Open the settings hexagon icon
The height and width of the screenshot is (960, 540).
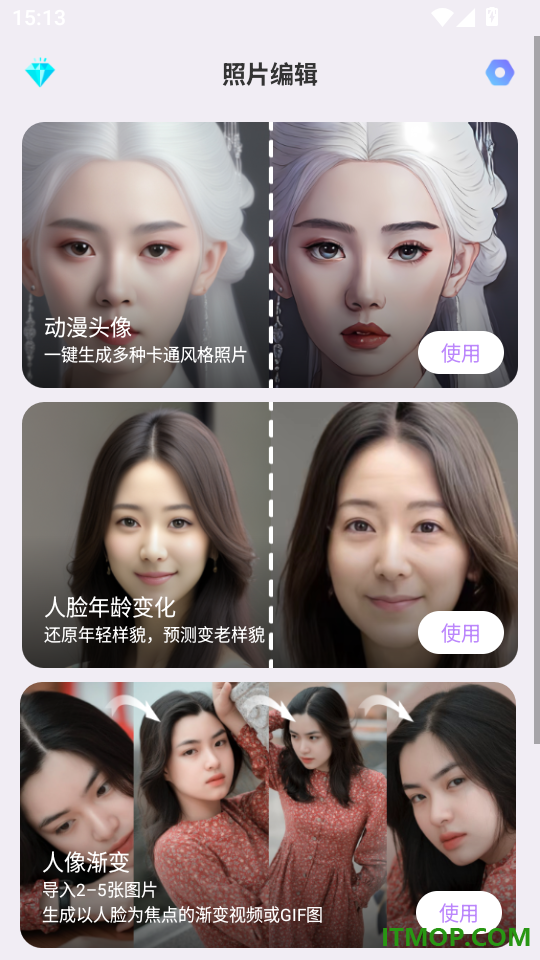(x=500, y=73)
